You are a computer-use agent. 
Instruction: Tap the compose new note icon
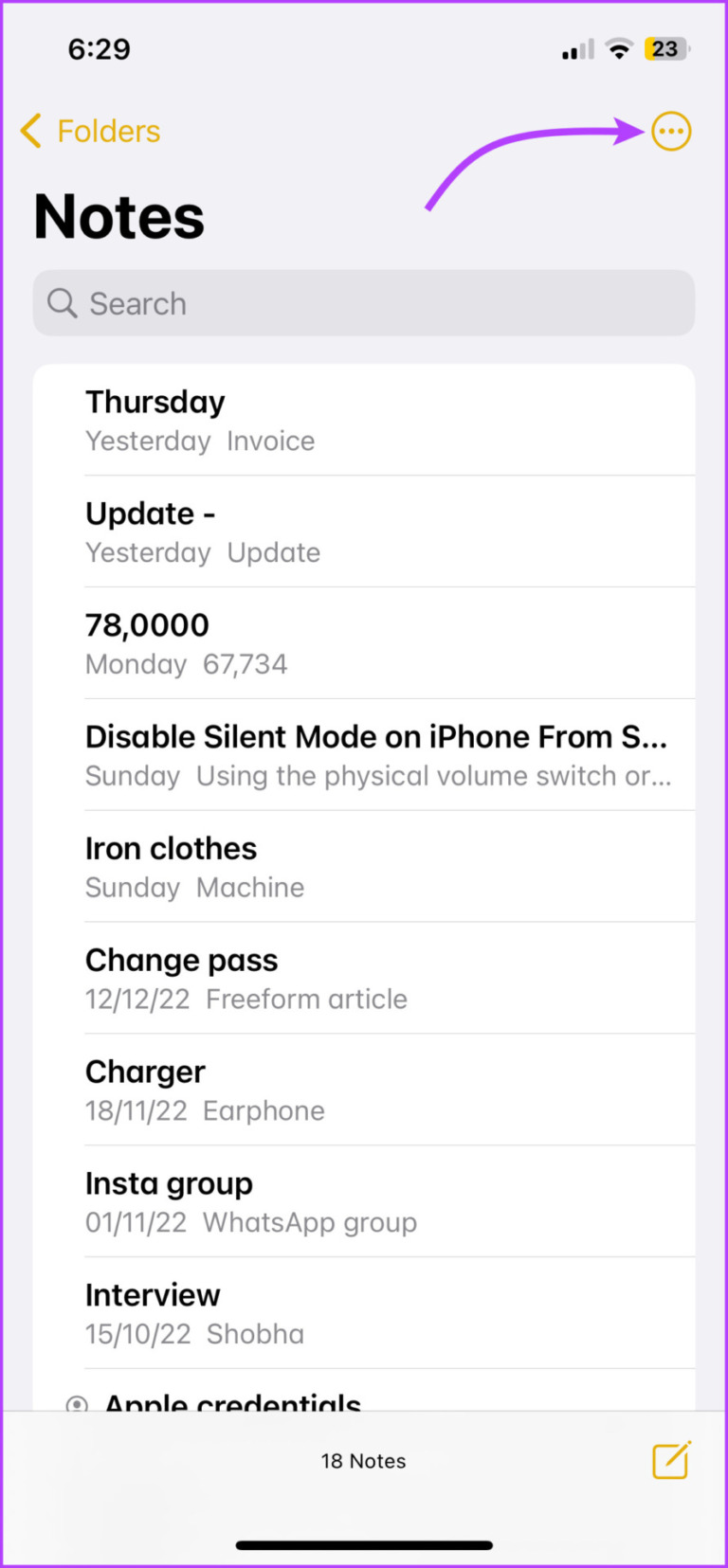[x=670, y=1461]
